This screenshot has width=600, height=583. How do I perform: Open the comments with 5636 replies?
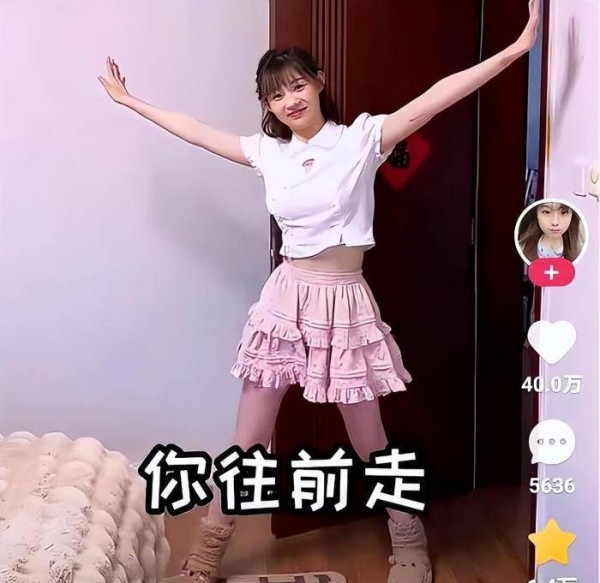pyautogui.click(x=552, y=443)
